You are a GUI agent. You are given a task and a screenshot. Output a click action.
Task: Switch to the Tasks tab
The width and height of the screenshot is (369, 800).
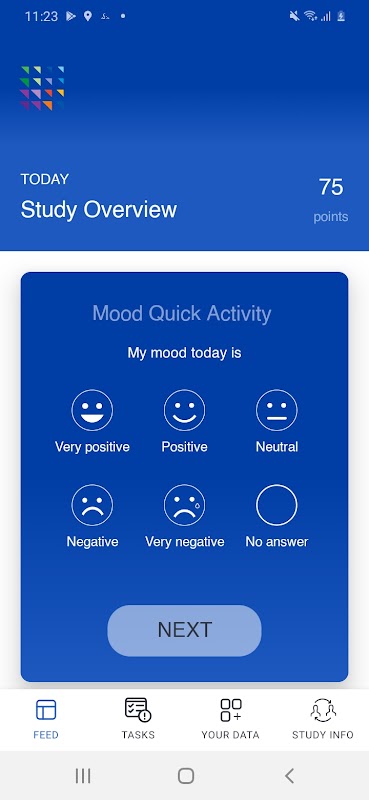(x=138, y=719)
